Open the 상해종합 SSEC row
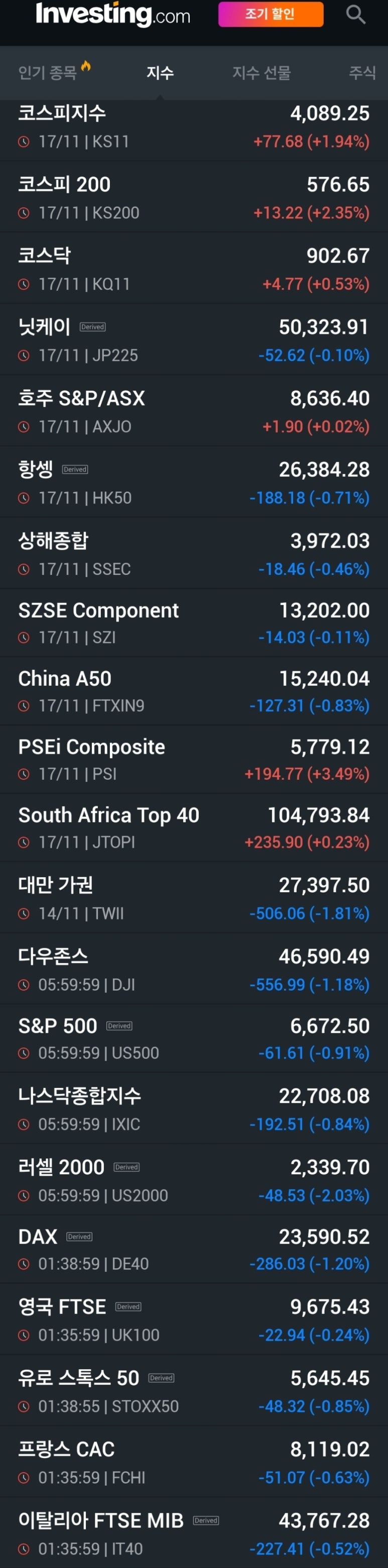Viewport: 388px width, 1568px height. click(193, 553)
